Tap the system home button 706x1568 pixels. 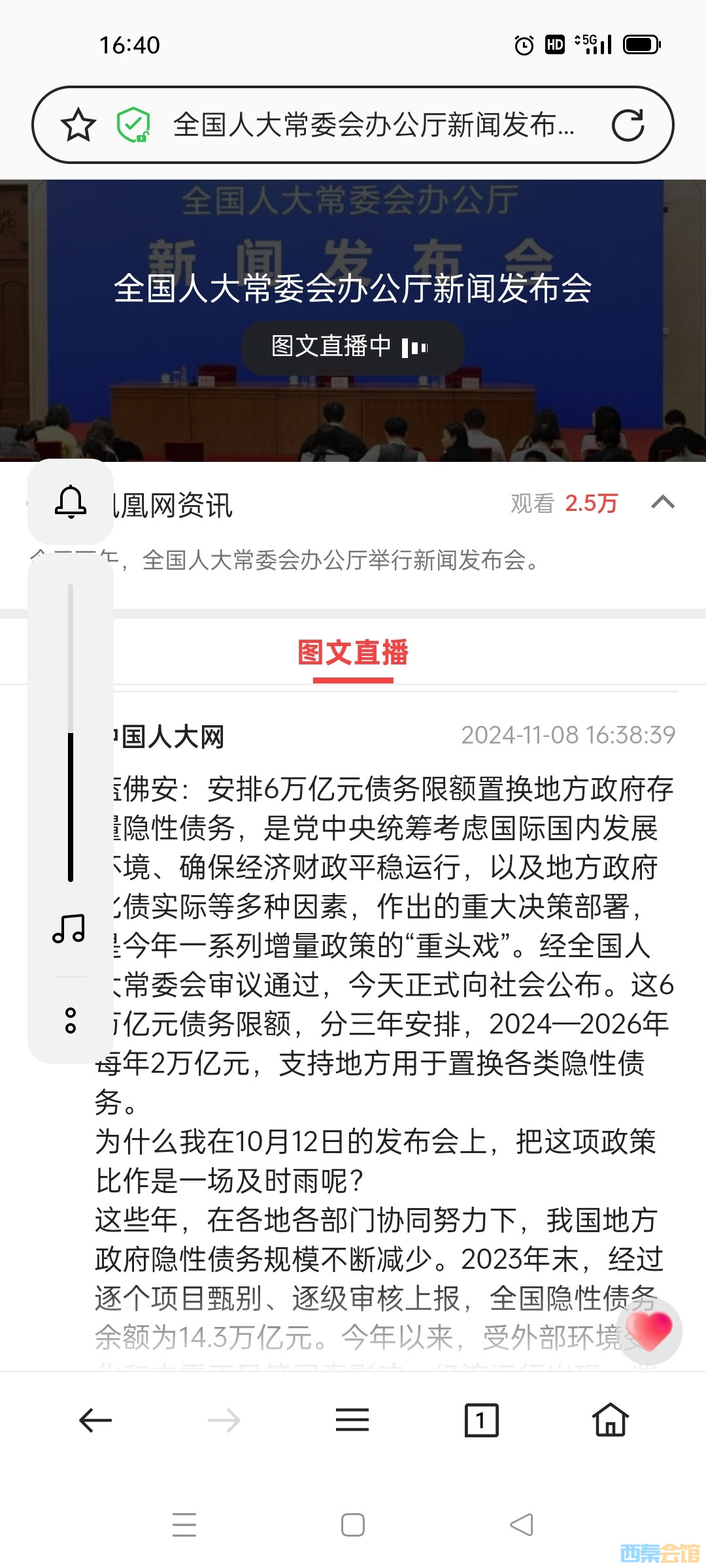[353, 1525]
